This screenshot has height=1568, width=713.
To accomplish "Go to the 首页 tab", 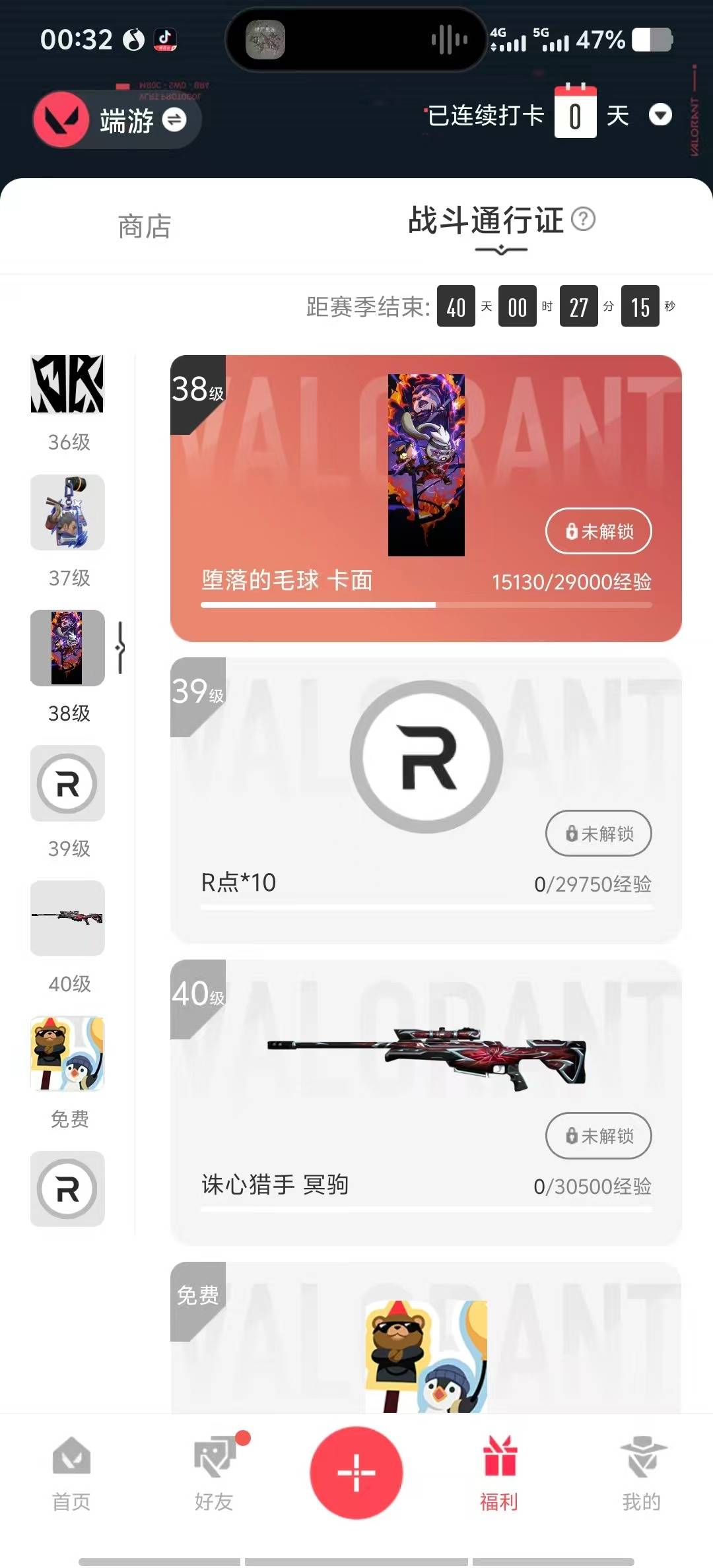I will click(71, 1473).
